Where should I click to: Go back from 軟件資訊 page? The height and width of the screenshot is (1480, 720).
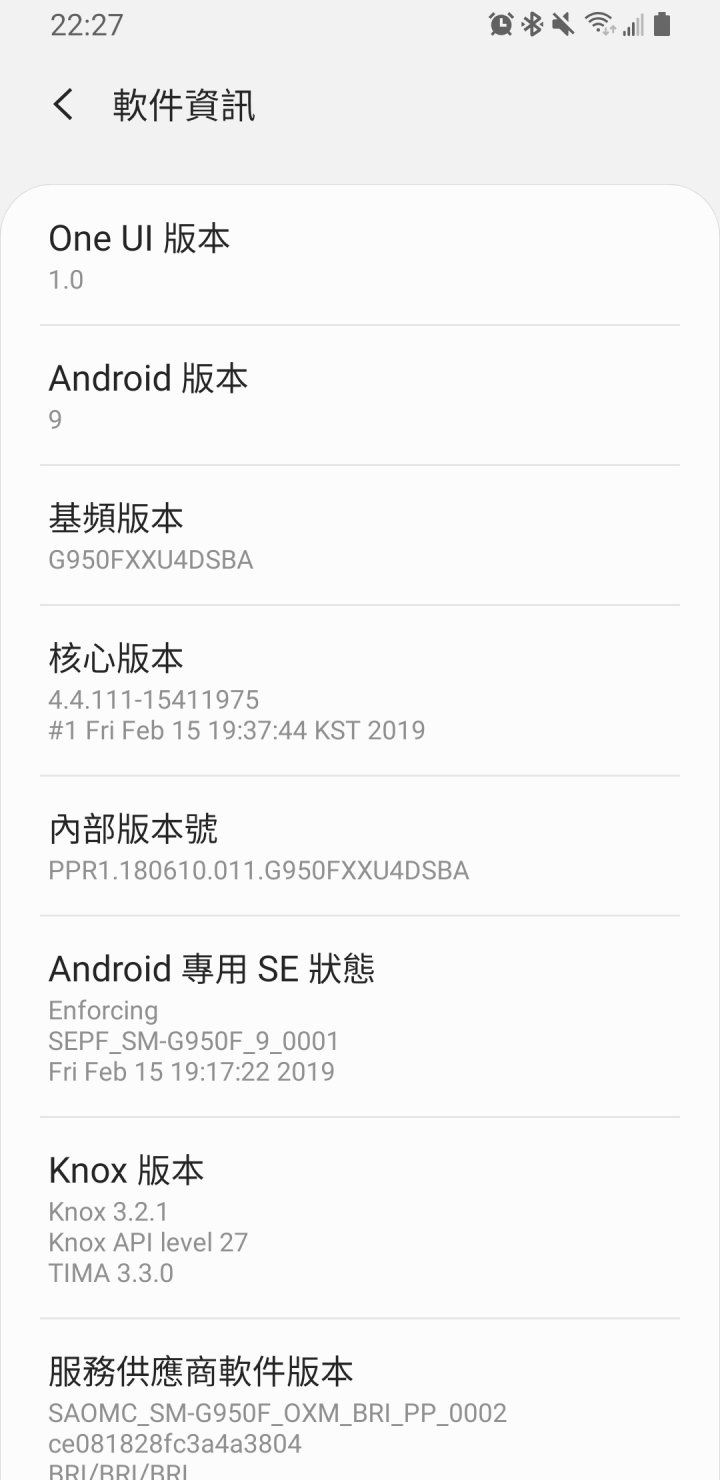pyautogui.click(x=63, y=105)
